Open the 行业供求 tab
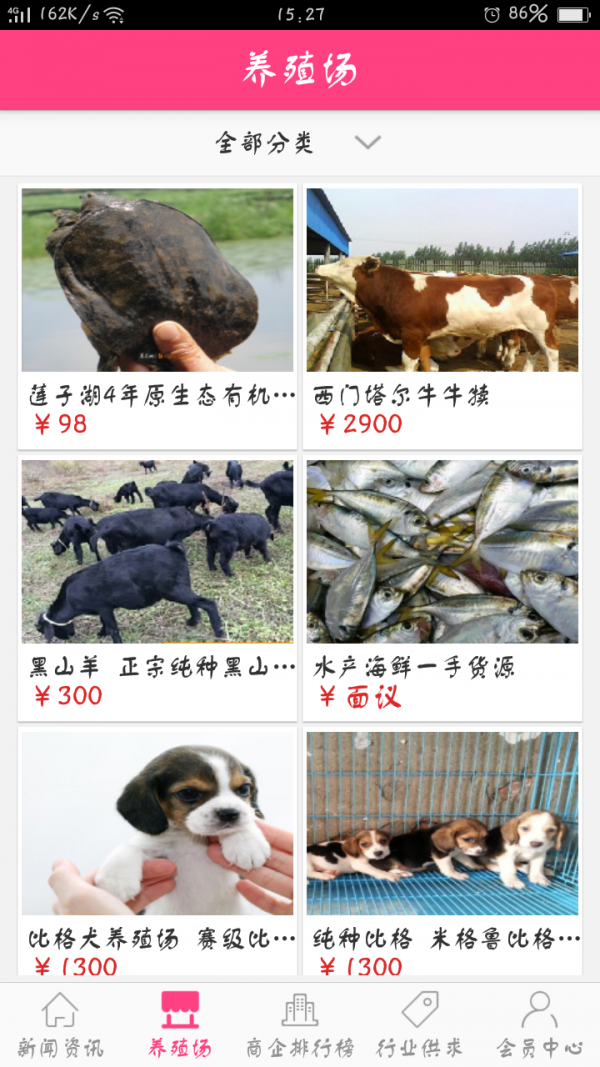Image resolution: width=600 pixels, height=1067 pixels. click(420, 1025)
